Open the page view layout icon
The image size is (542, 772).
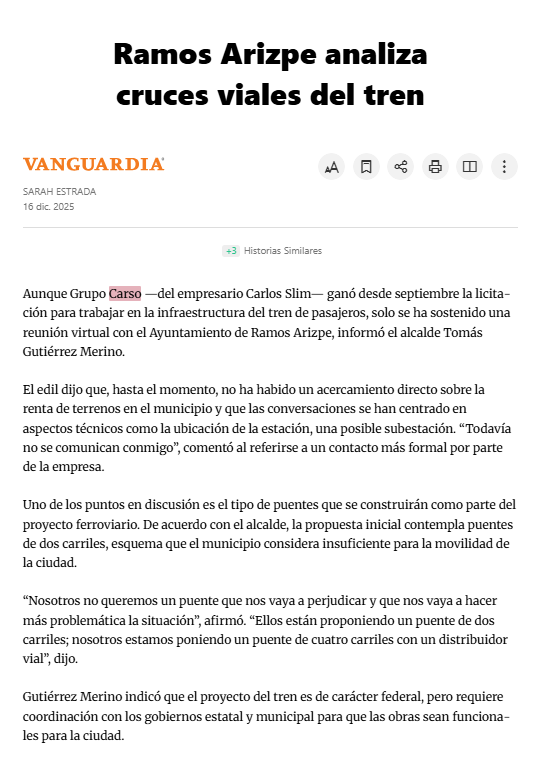coord(470,167)
